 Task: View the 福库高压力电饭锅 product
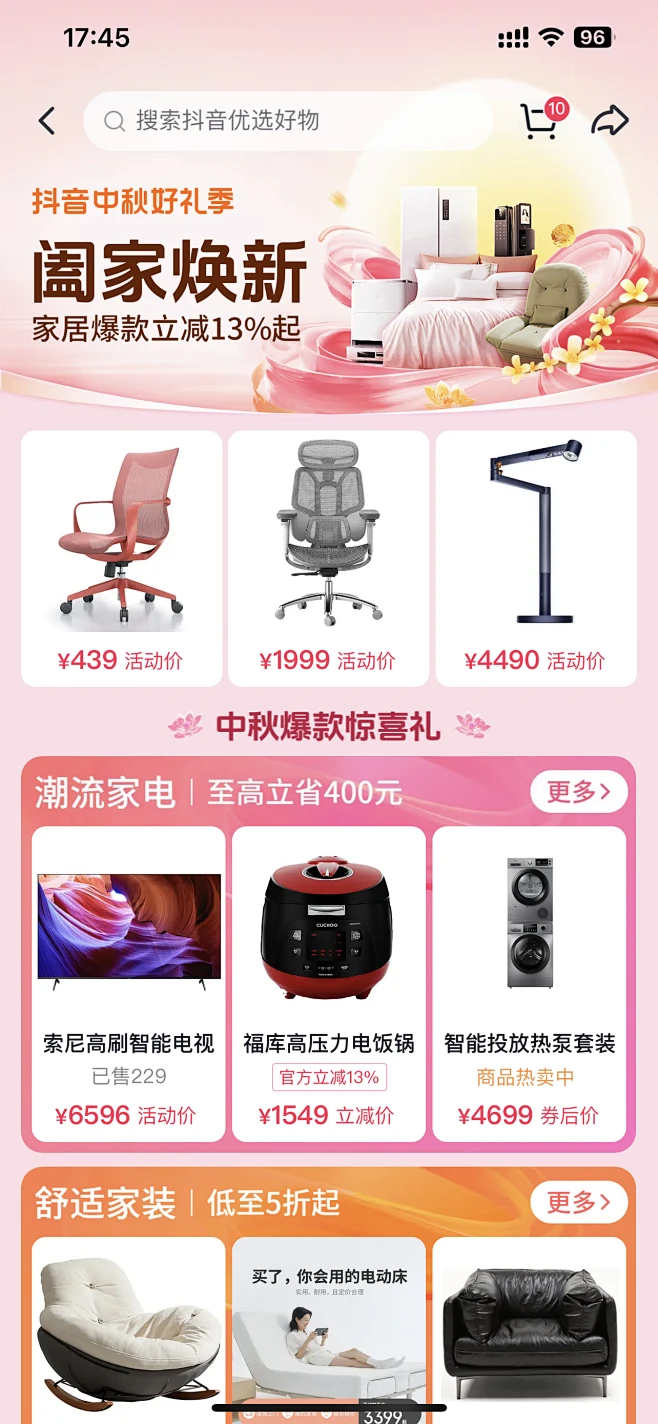(328, 983)
